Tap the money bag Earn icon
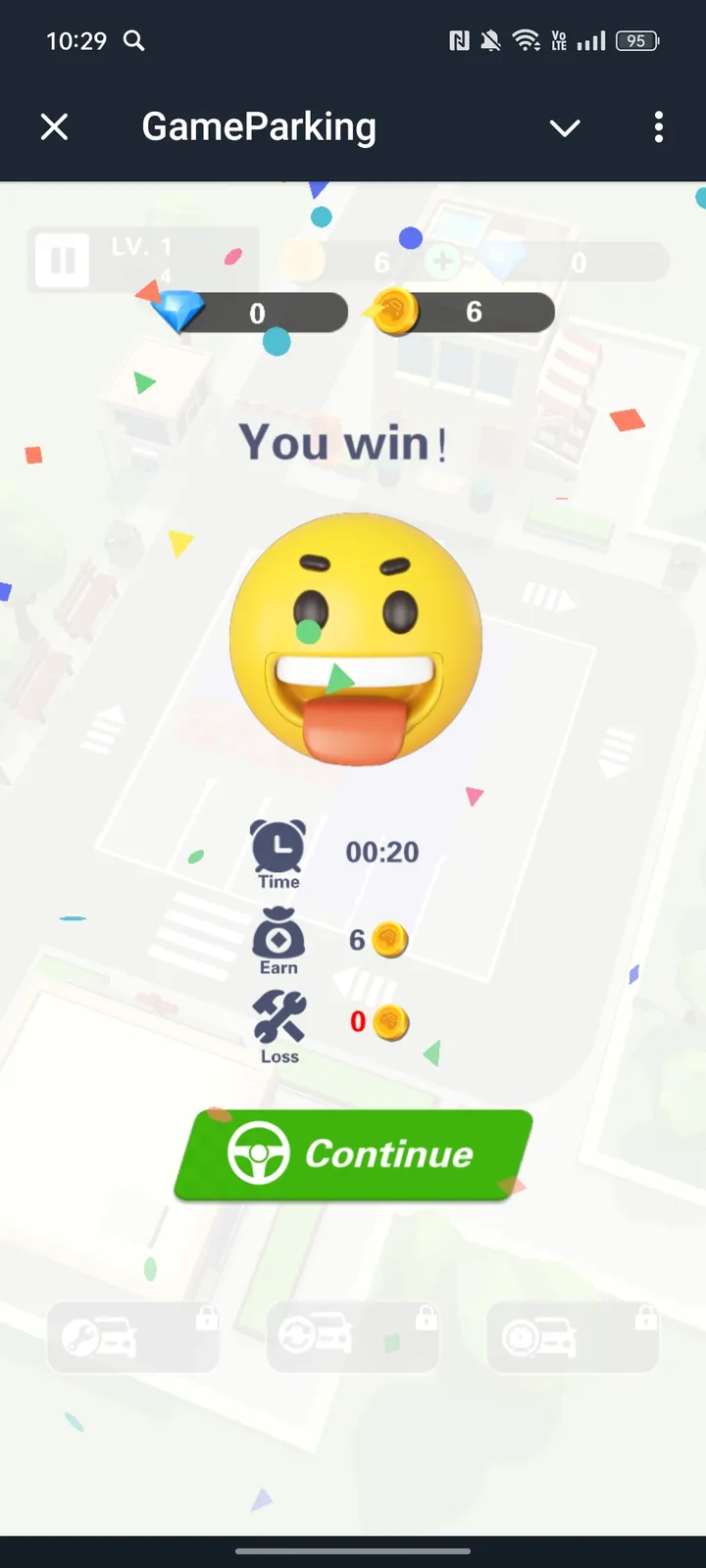The image size is (706, 1568). click(x=277, y=933)
